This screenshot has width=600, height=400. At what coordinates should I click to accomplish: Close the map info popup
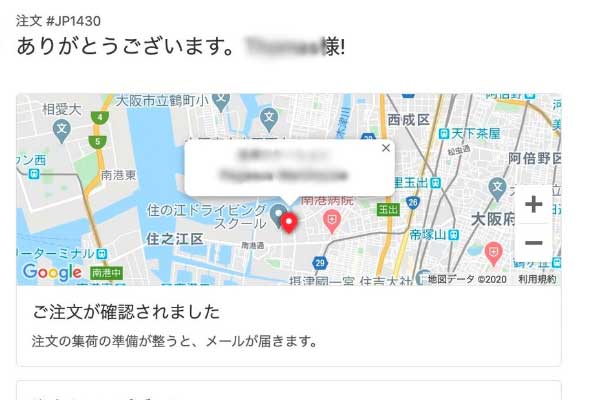[386, 148]
